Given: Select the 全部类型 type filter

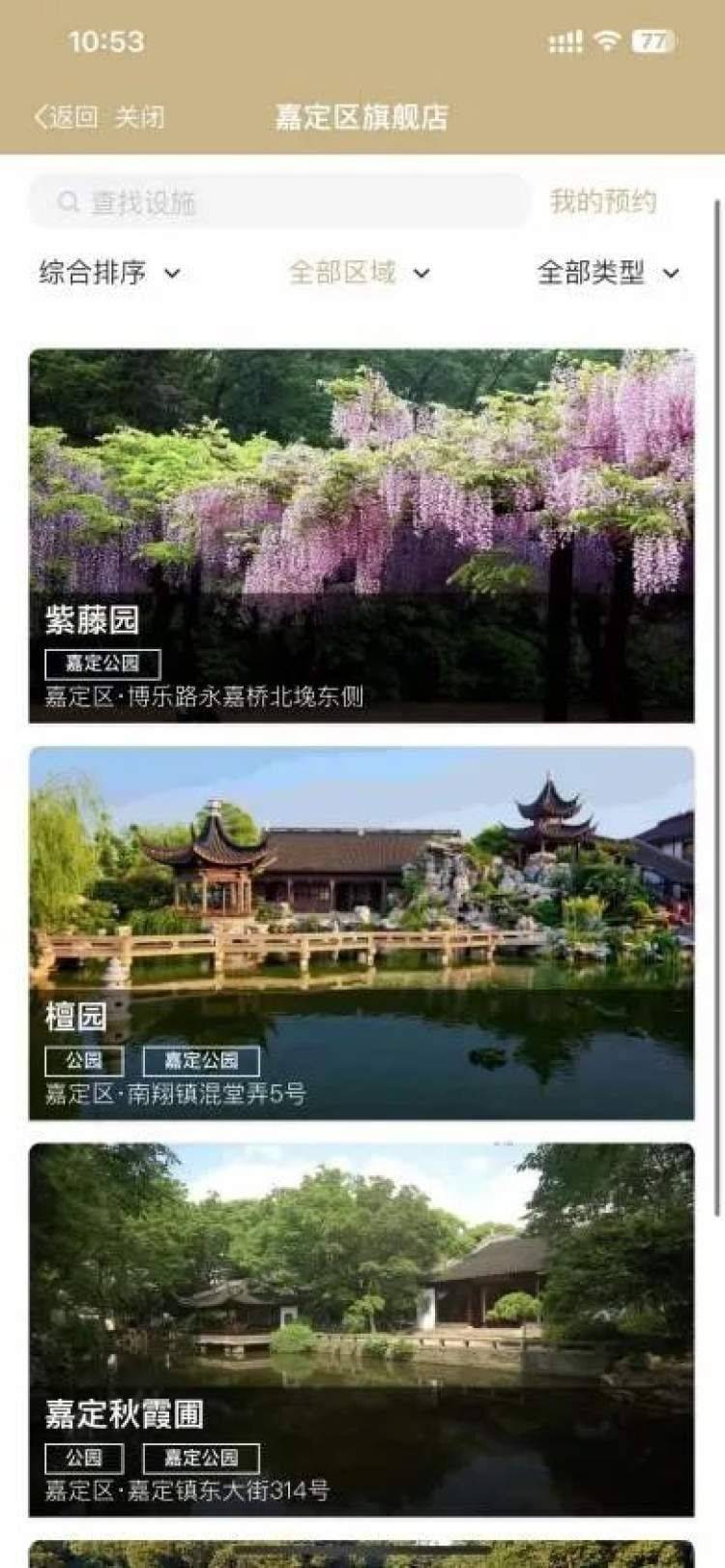Looking at the screenshot, I should pos(607,273).
